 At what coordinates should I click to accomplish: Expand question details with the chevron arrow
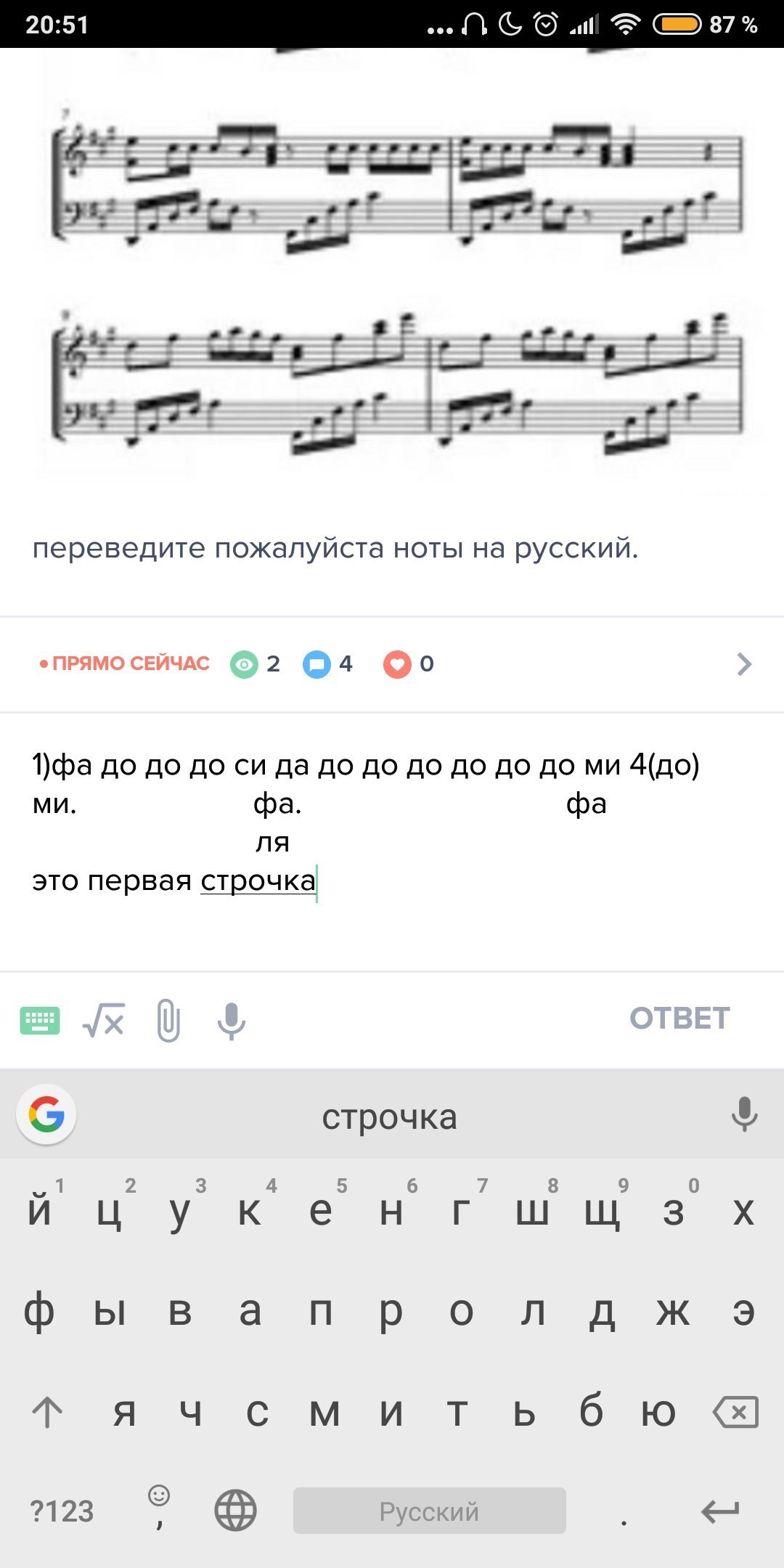[x=744, y=664]
